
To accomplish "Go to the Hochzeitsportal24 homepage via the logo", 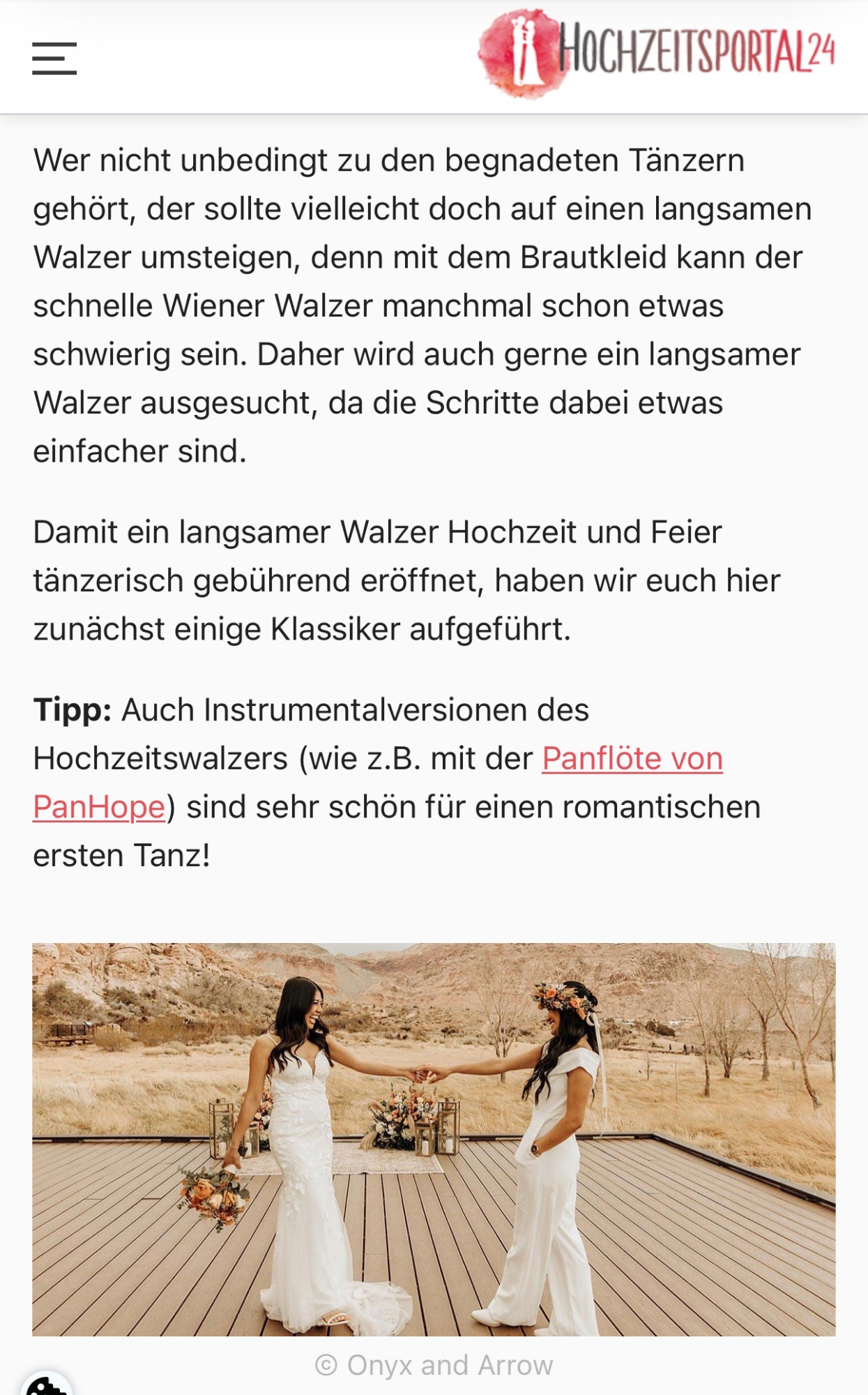I will click(x=657, y=53).
